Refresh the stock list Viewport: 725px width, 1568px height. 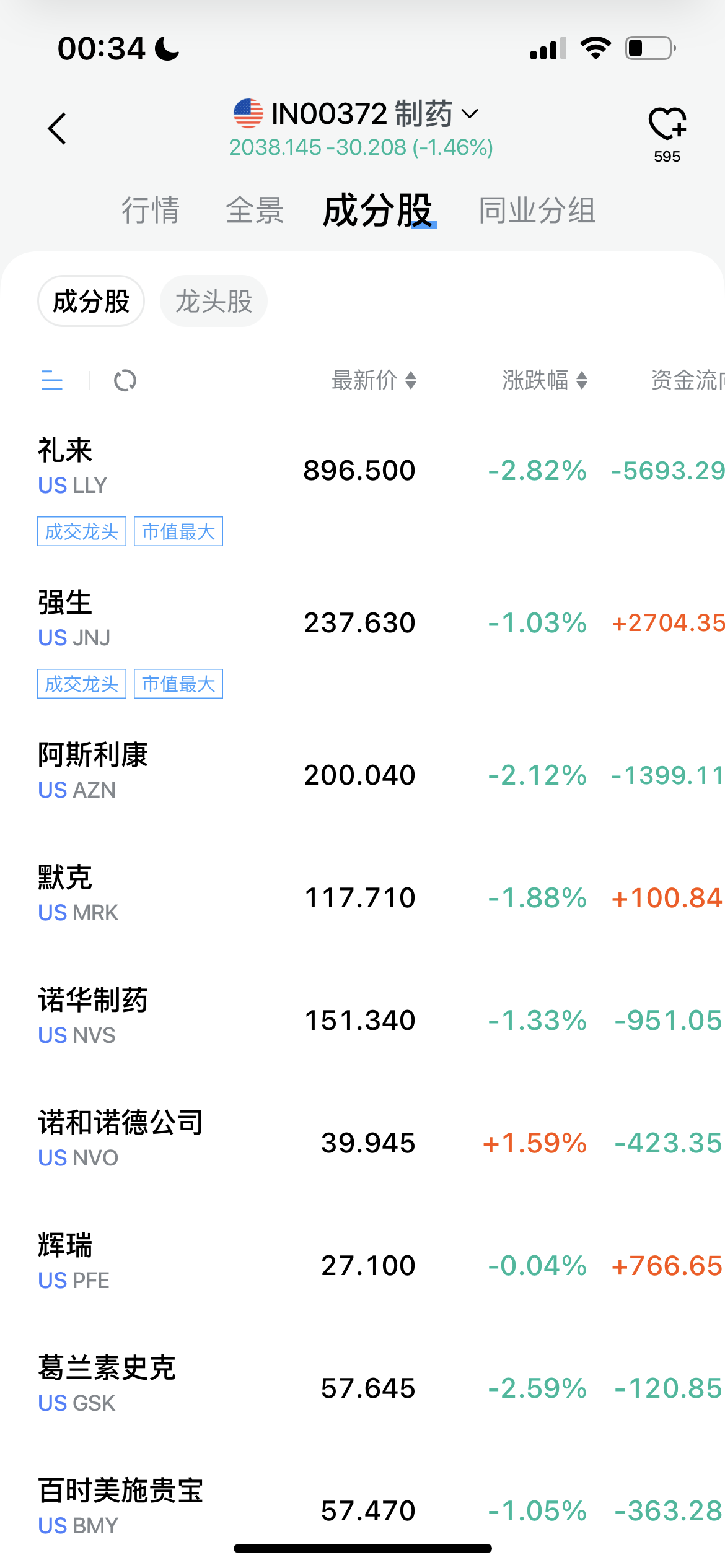click(x=125, y=380)
